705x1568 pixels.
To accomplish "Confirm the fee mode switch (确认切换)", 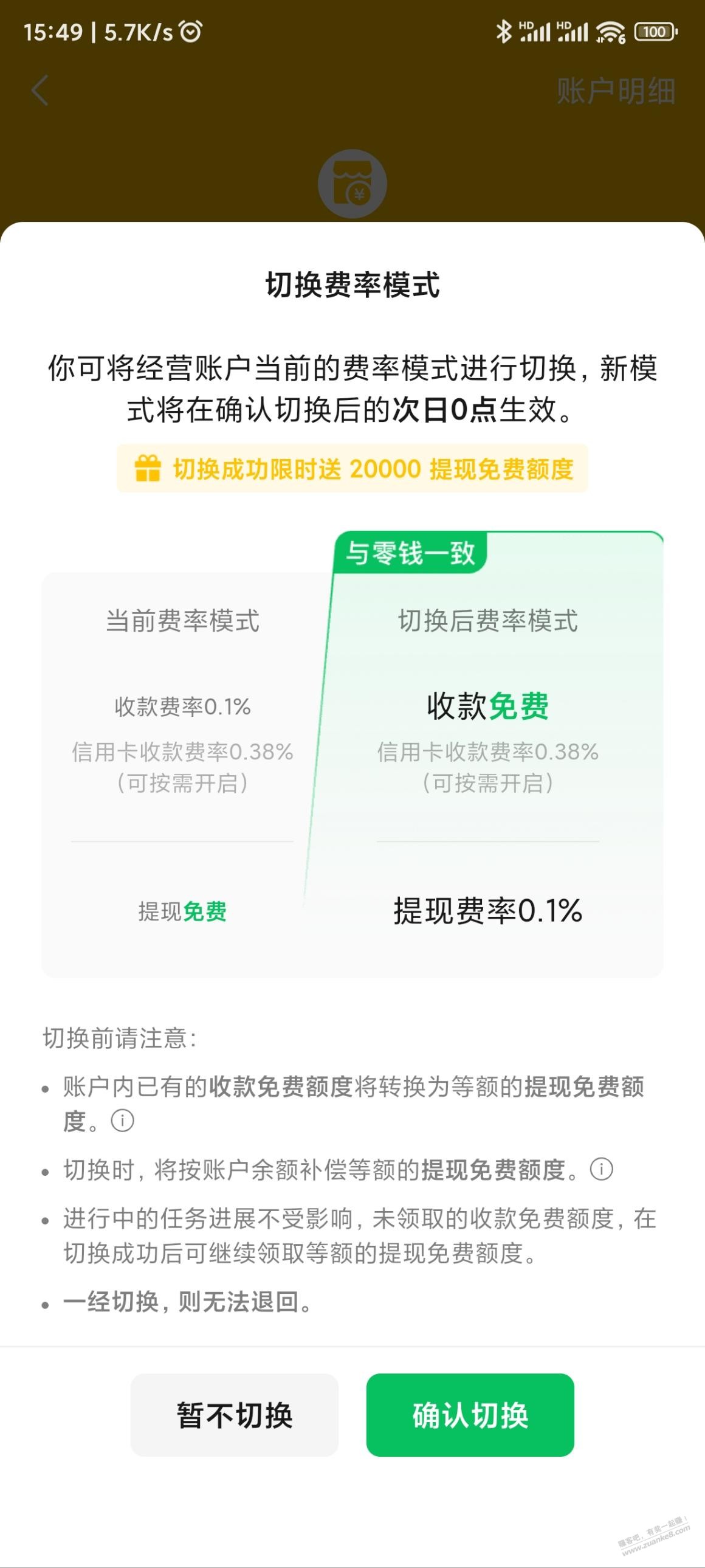I will pyautogui.click(x=470, y=1414).
